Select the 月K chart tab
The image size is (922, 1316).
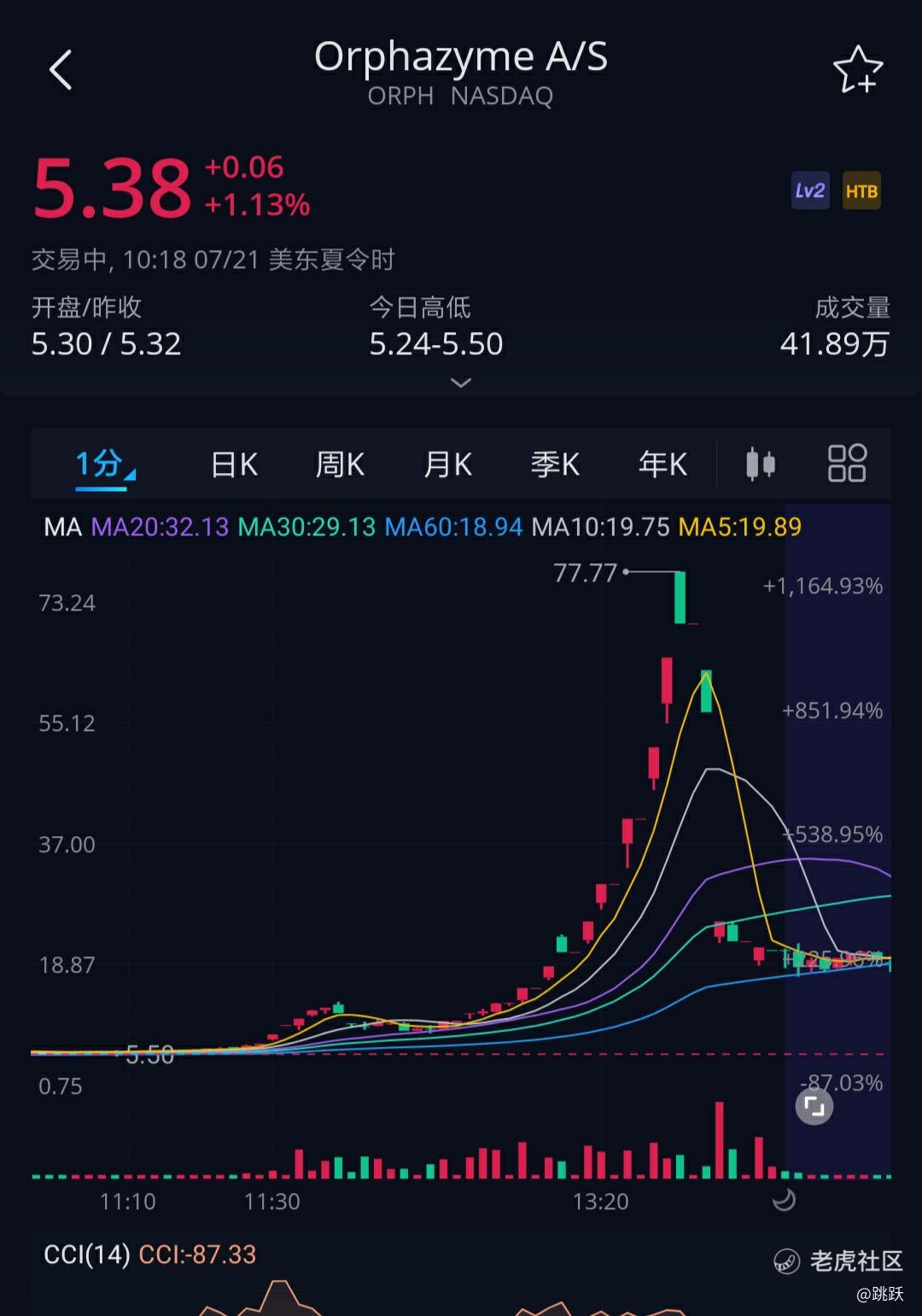447,465
